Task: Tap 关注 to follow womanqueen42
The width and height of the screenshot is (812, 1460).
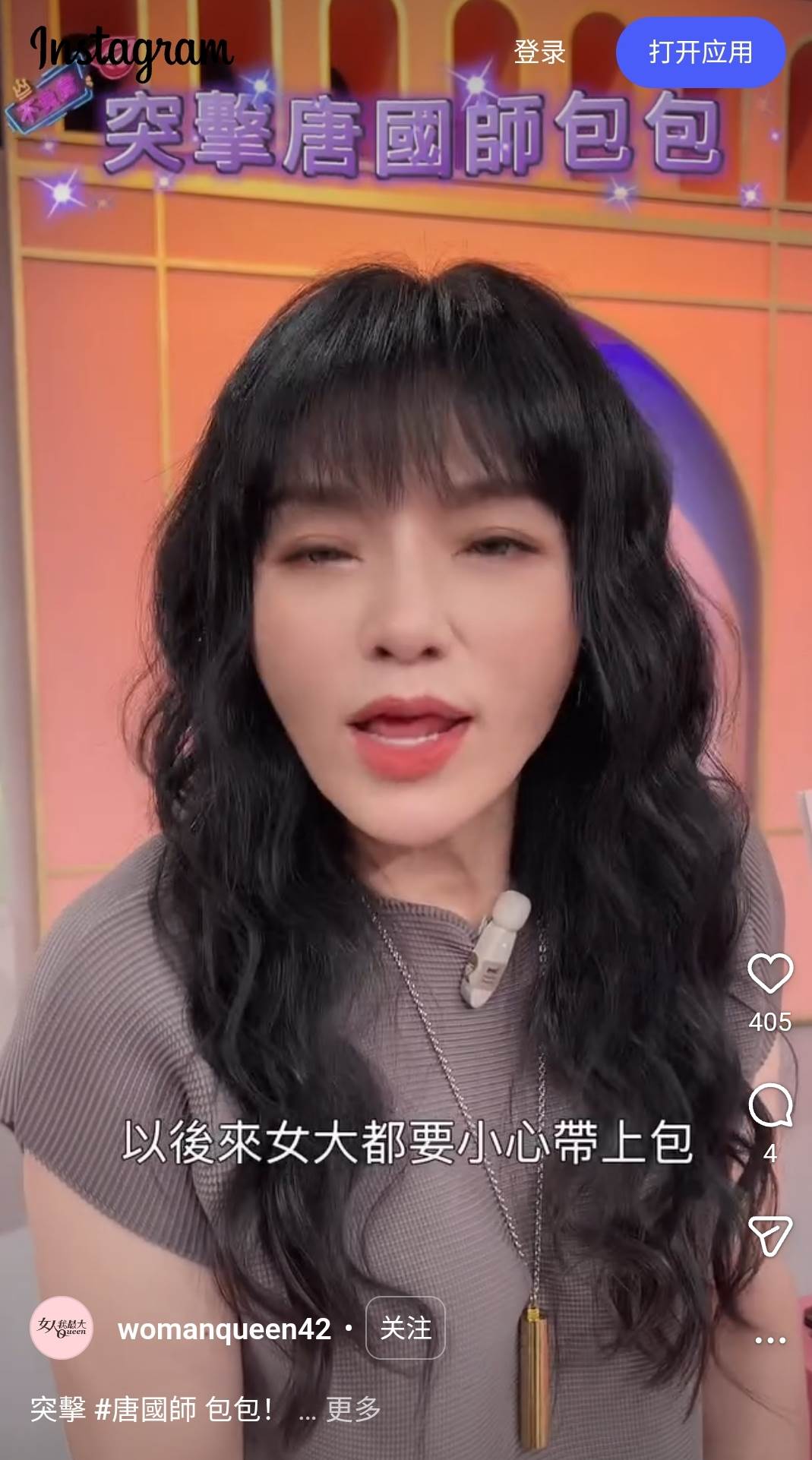Action: click(405, 1329)
